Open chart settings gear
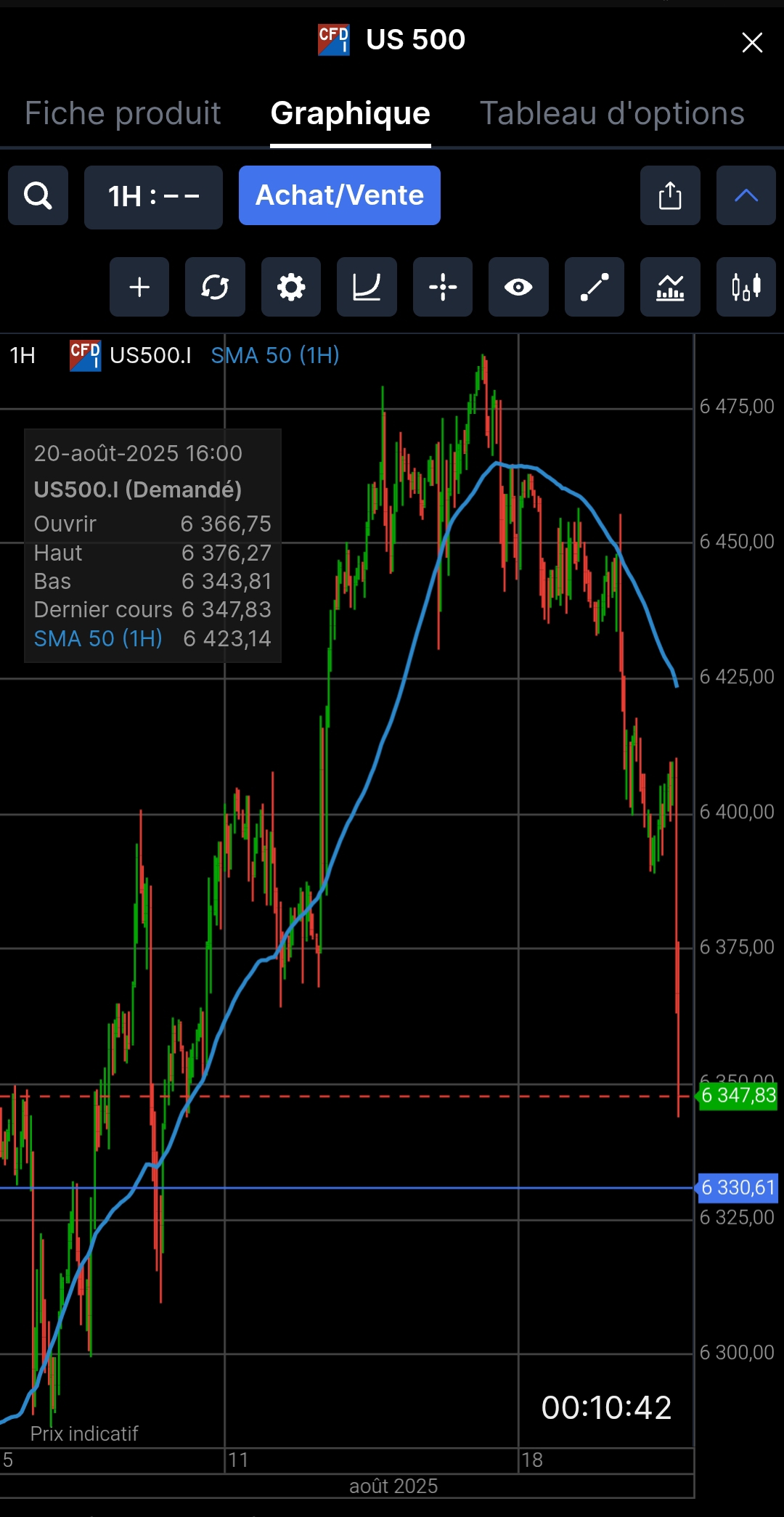This screenshot has width=784, height=1517. pos(291,287)
